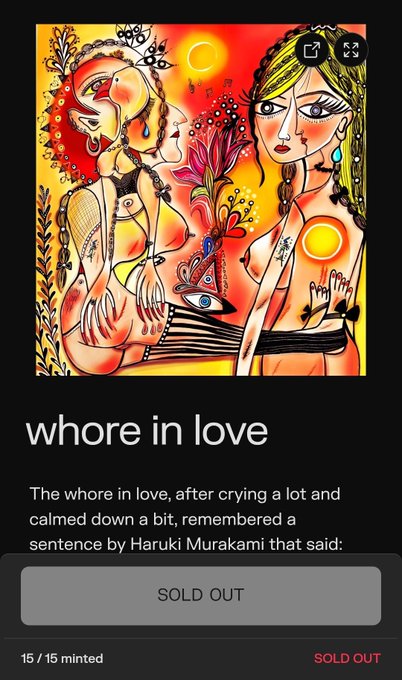Open the artwork image
The height and width of the screenshot is (680, 402).
coord(201,199)
